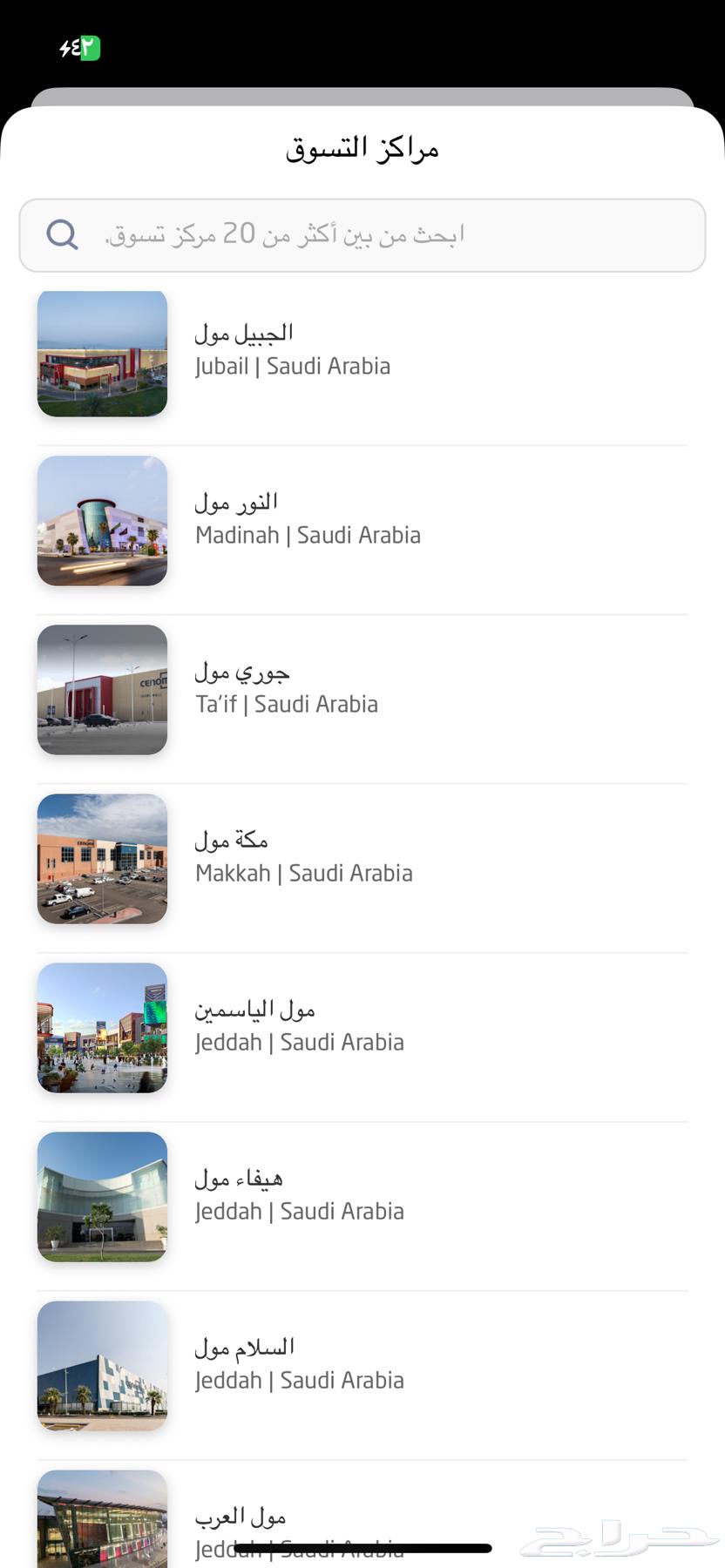
Task: Tap the sheet header titled shopping centers
Action: [362, 147]
